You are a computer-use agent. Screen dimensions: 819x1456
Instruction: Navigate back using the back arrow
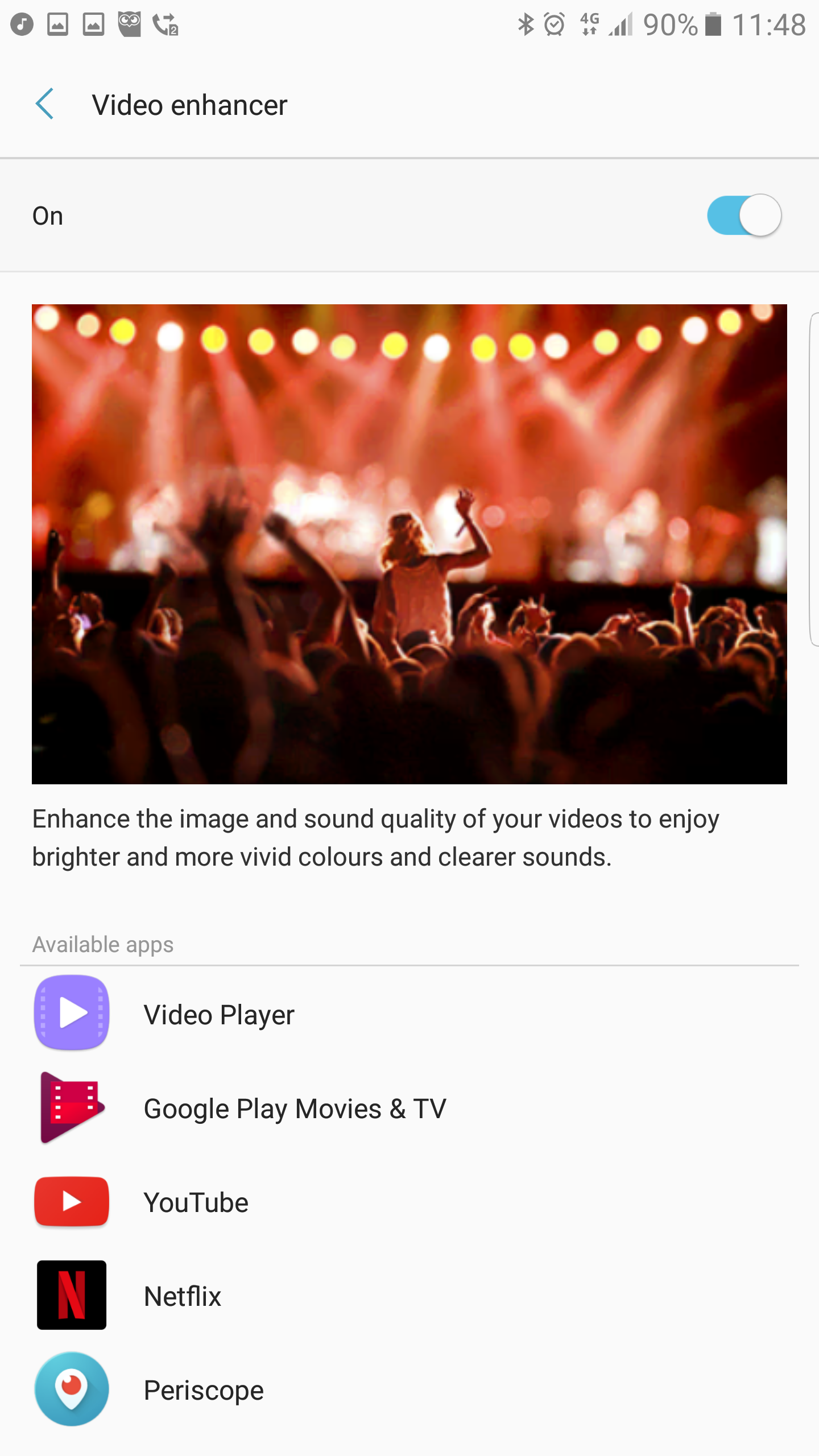45,105
